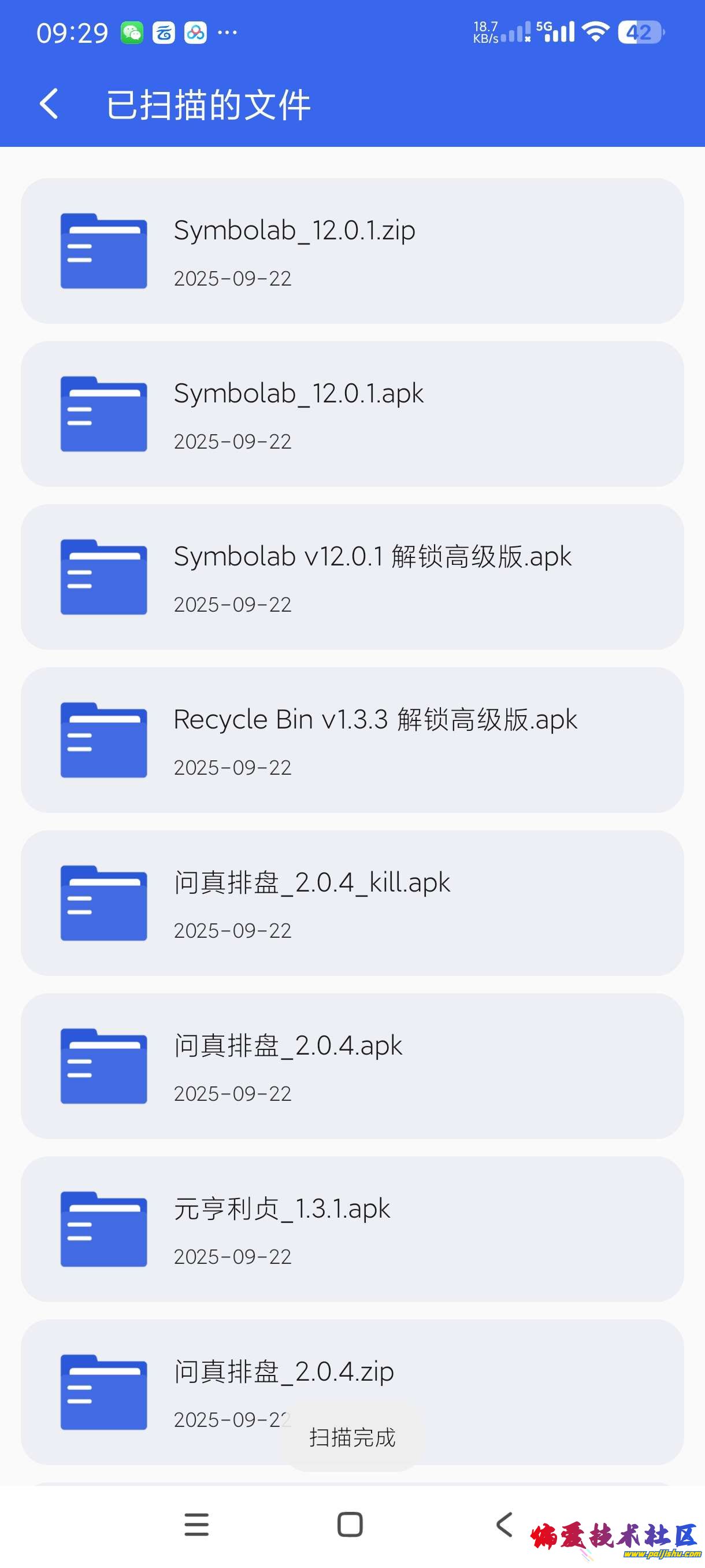Viewport: 705px width, 1568px height.
Task: Click the folder icon beside 问真排盘_2.0.4.apk
Action: [x=103, y=1066]
